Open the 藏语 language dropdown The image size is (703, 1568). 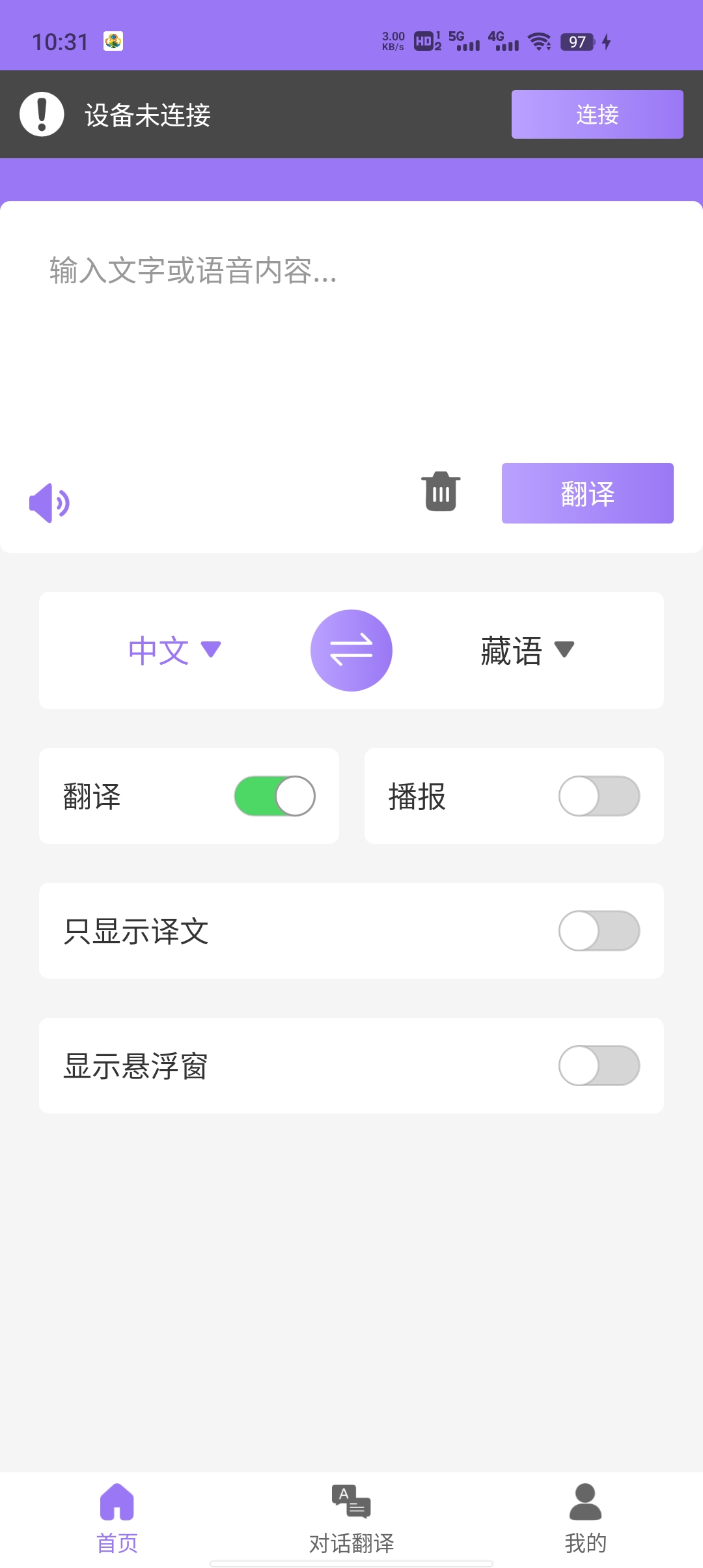point(527,650)
